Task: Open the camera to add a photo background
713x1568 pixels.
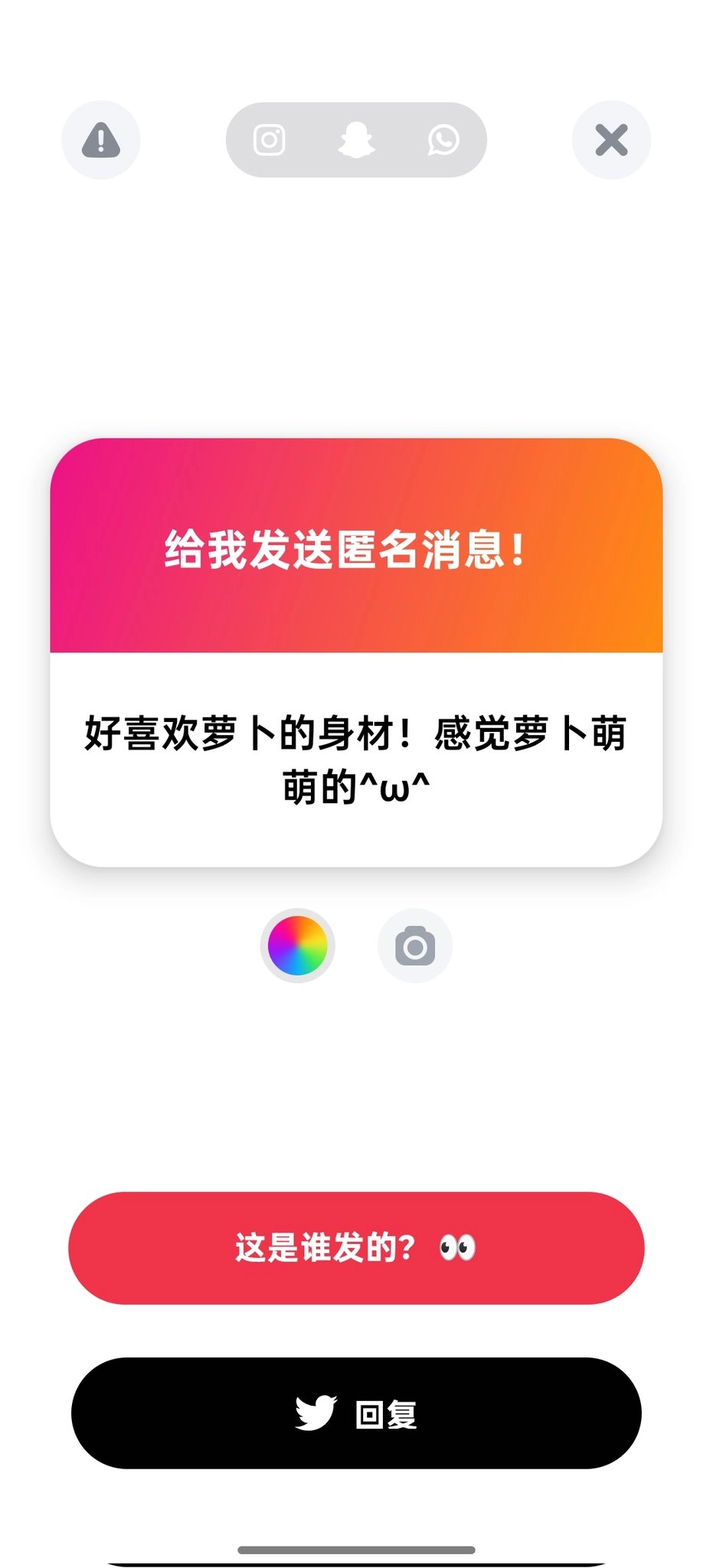Action: pyautogui.click(x=415, y=946)
